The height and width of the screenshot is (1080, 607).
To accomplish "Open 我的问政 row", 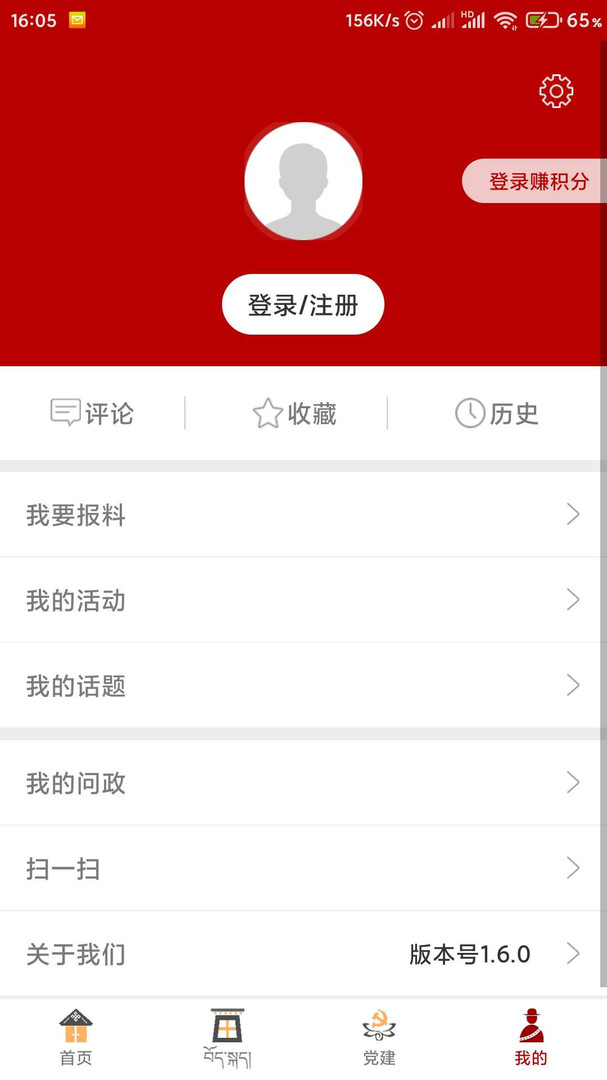I will coord(303,783).
